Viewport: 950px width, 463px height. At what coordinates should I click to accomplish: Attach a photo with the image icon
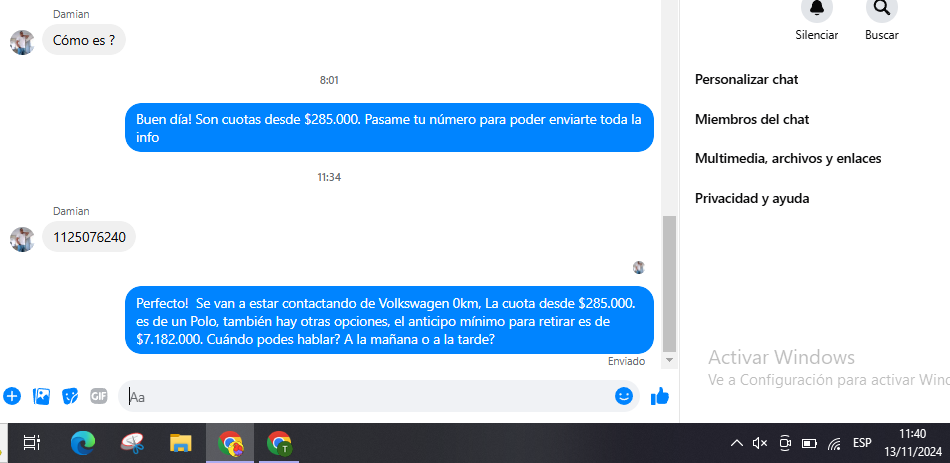41,396
